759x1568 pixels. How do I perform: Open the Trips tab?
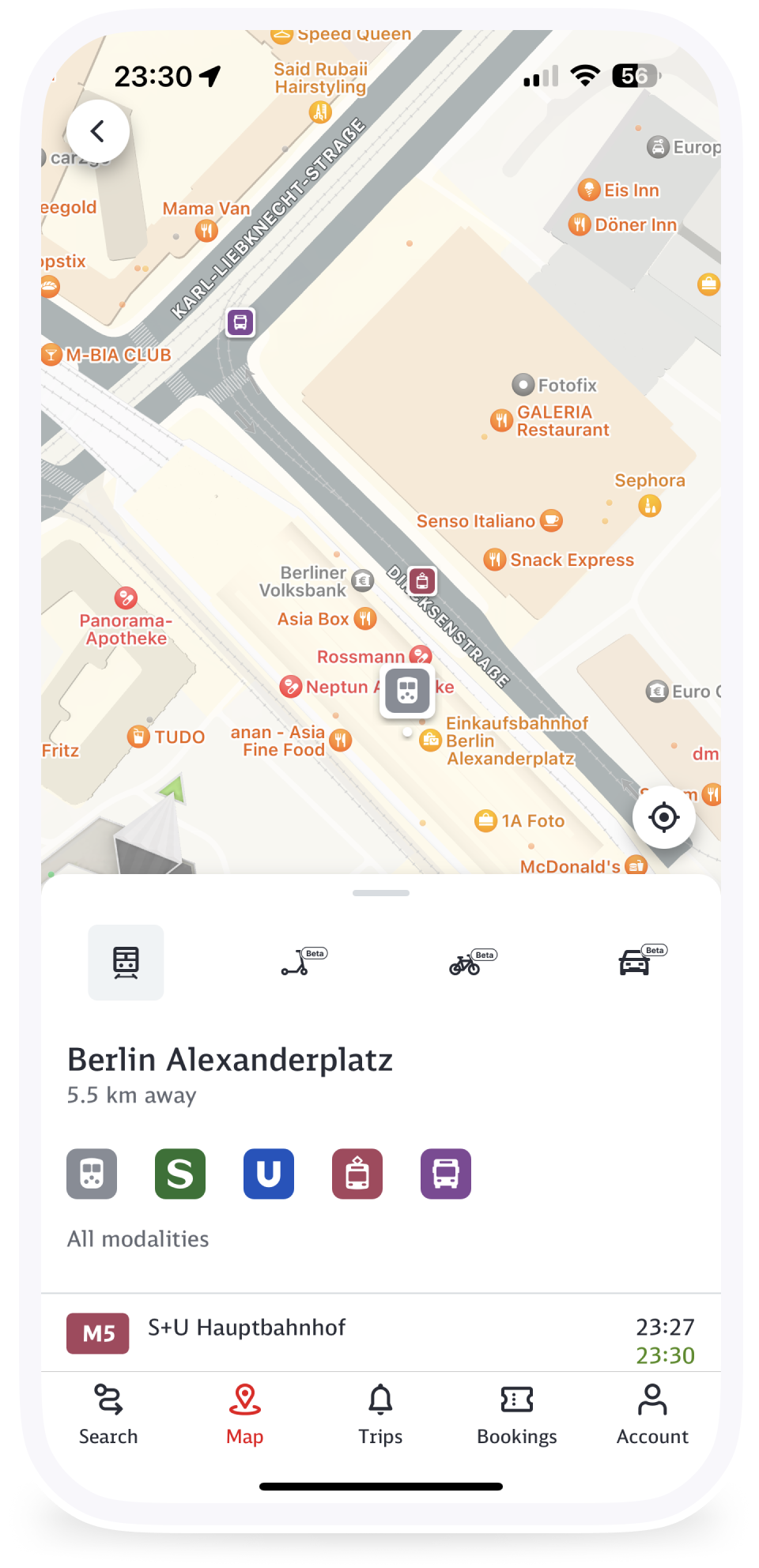pyautogui.click(x=381, y=1415)
